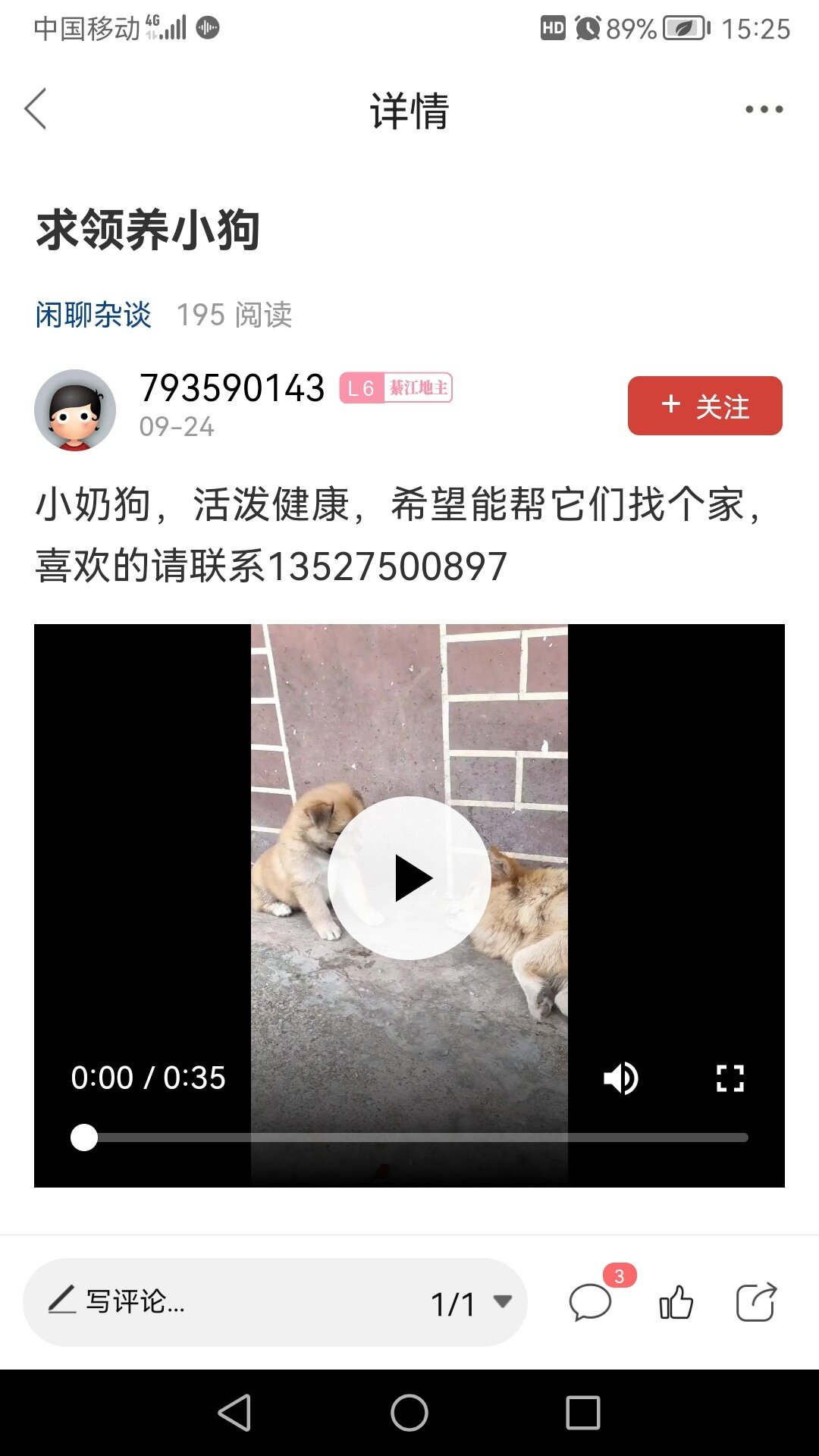819x1456 pixels.
Task: Open the 闲聊杂谈 category link
Action: 93,315
